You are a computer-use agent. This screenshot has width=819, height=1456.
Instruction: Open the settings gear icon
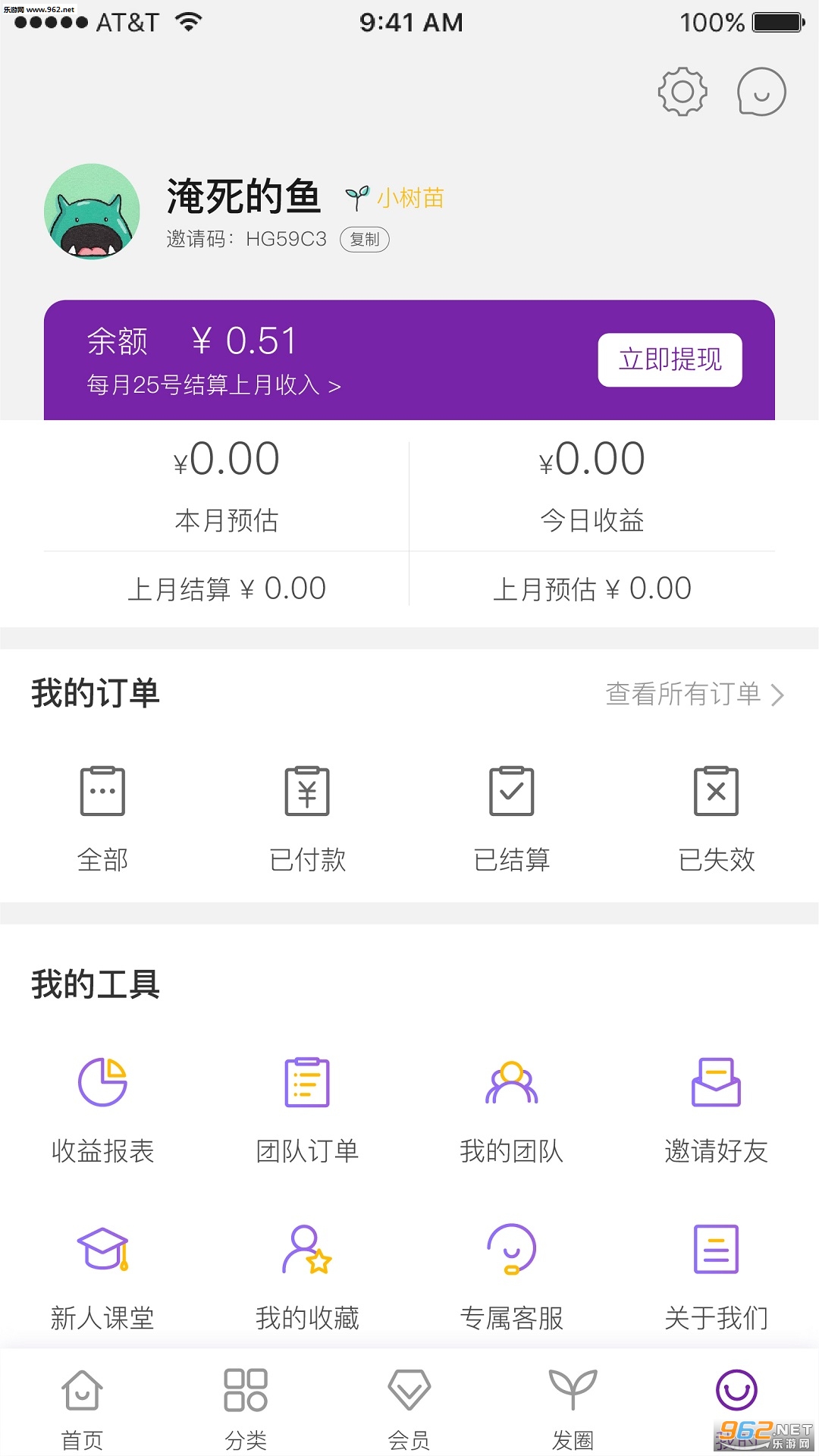pos(682,92)
